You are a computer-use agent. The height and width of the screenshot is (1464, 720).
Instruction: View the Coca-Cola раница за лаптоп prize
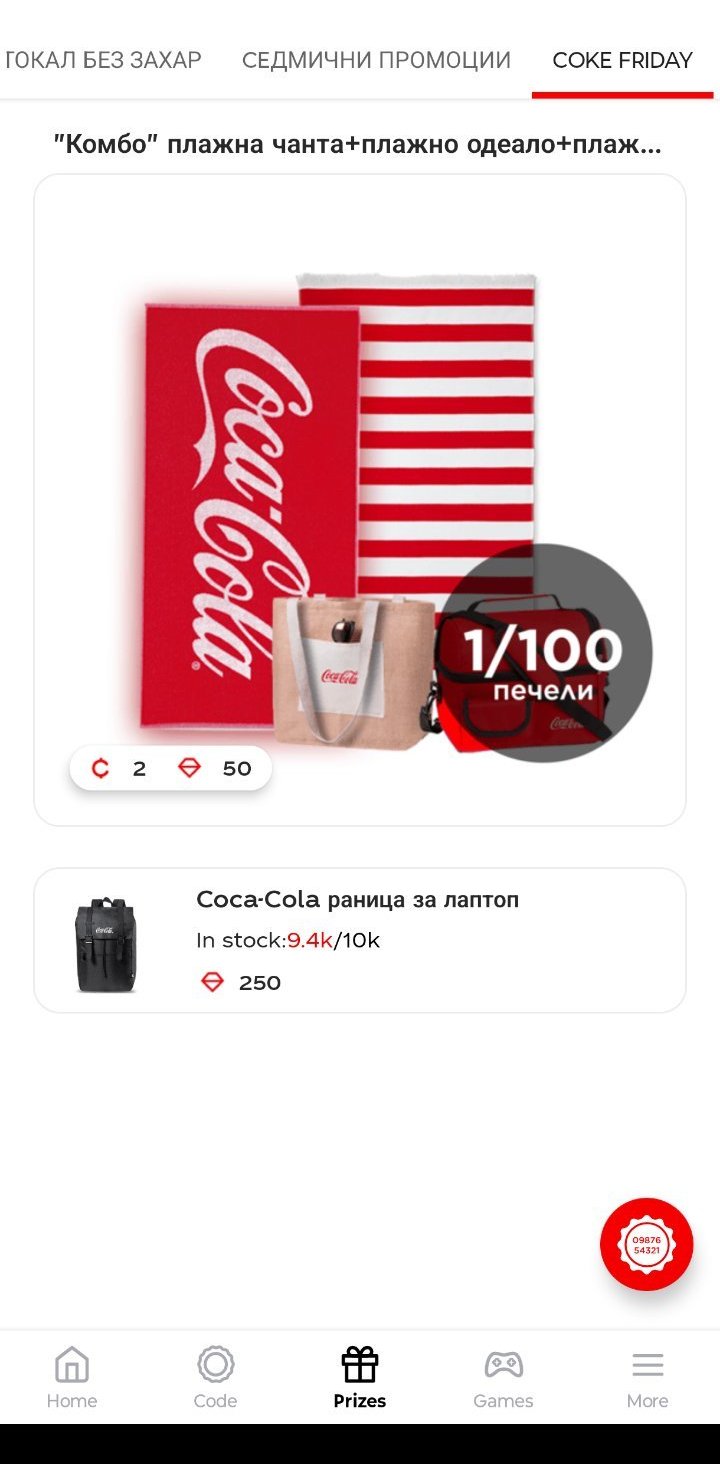tap(360, 940)
